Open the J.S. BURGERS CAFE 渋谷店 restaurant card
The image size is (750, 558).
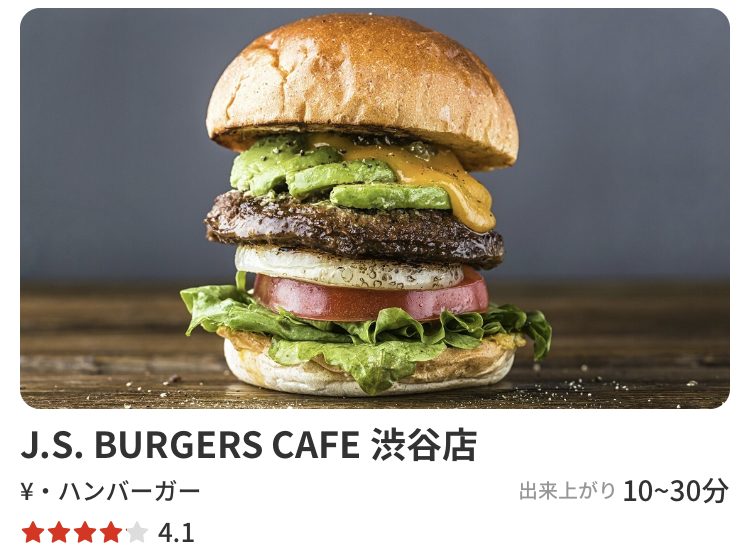[x=375, y=210]
